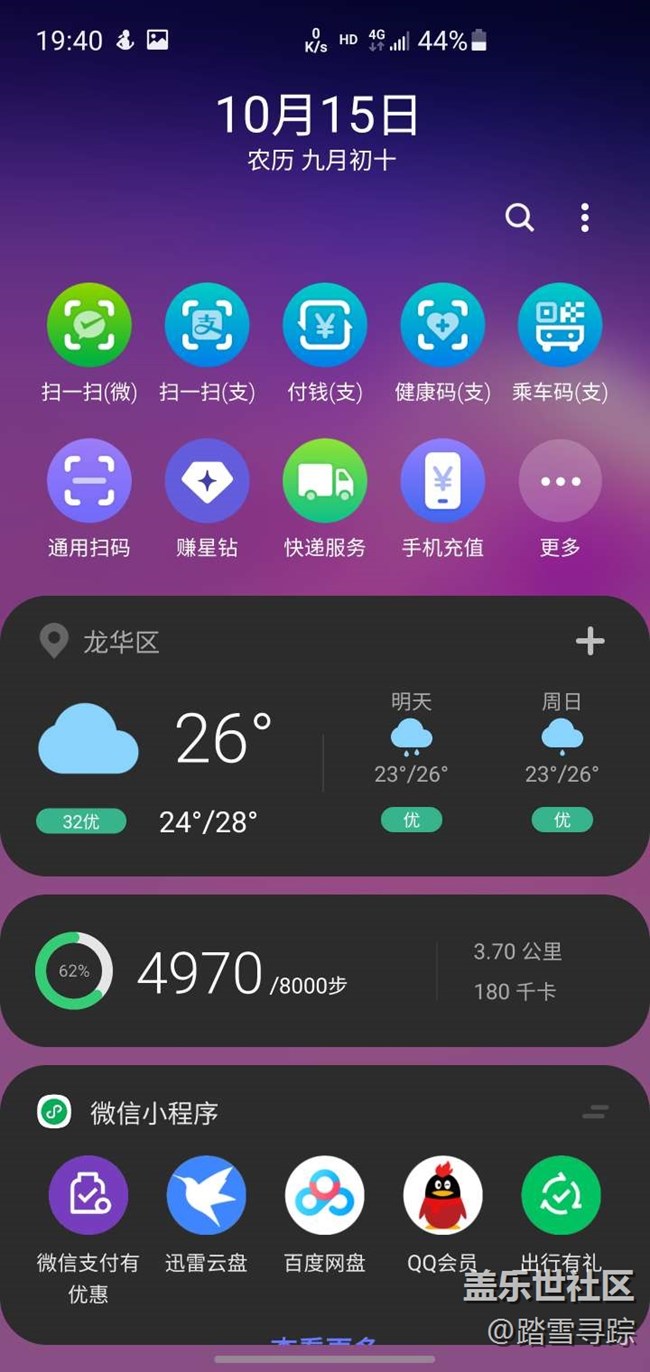Open the step counter card
The image size is (650, 1372).
coord(324,971)
